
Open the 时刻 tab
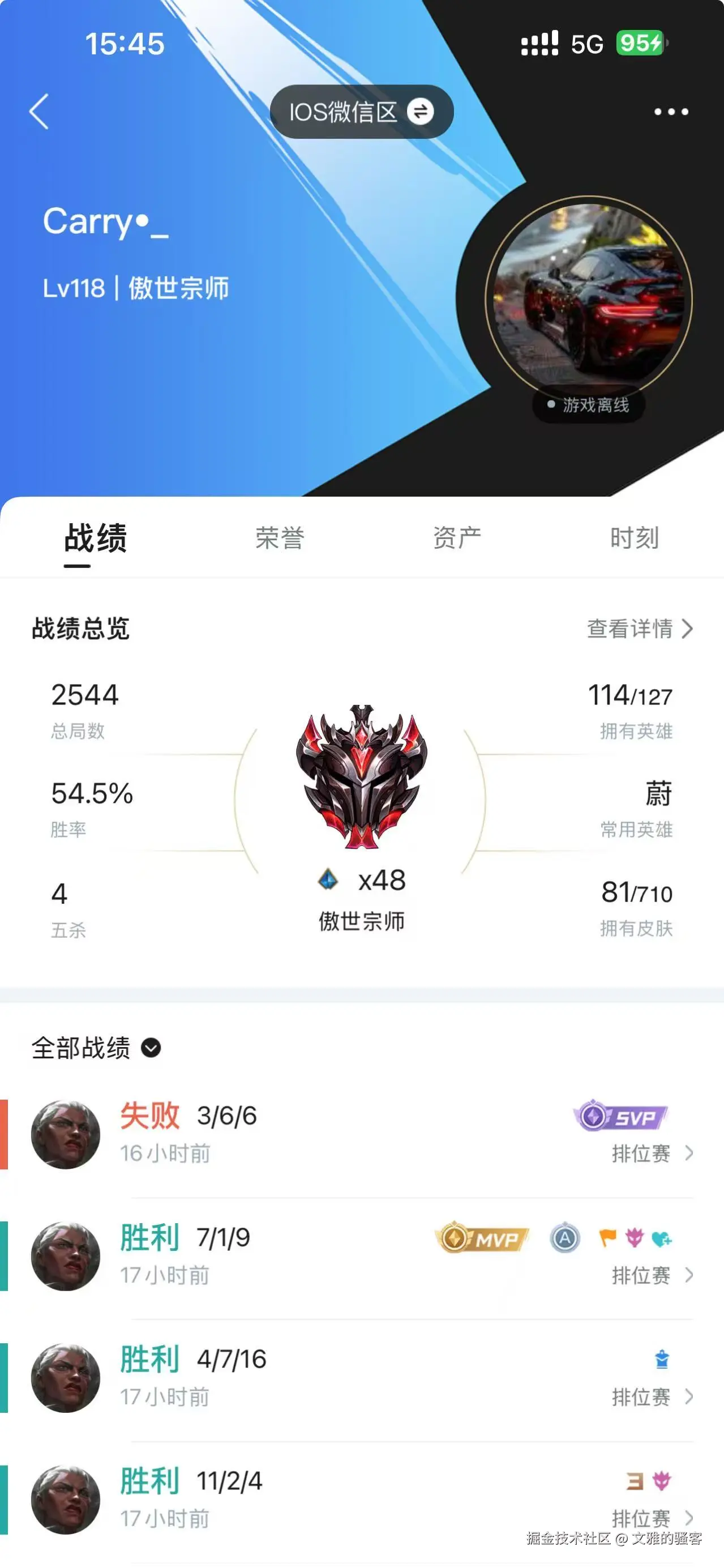point(634,538)
